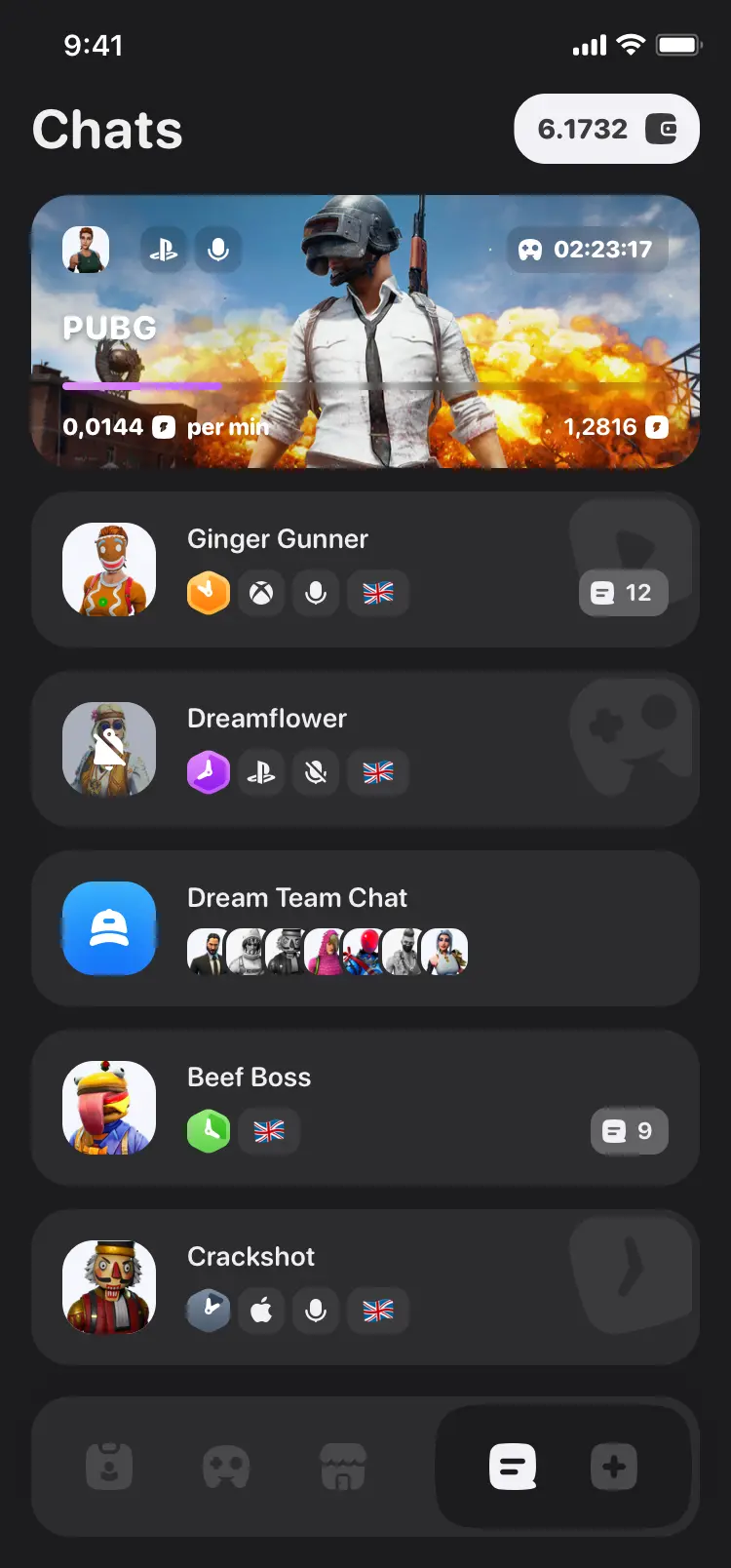Open the Dream Team Chat group
This screenshot has height=1568, width=731.
(365, 928)
